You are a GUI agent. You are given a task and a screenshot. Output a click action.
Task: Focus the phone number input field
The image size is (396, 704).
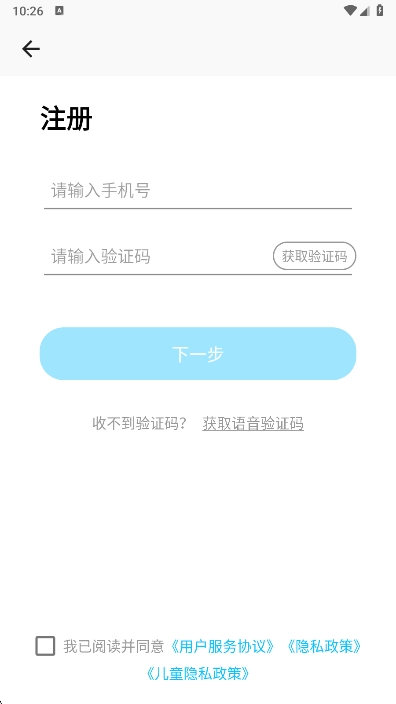(x=198, y=191)
